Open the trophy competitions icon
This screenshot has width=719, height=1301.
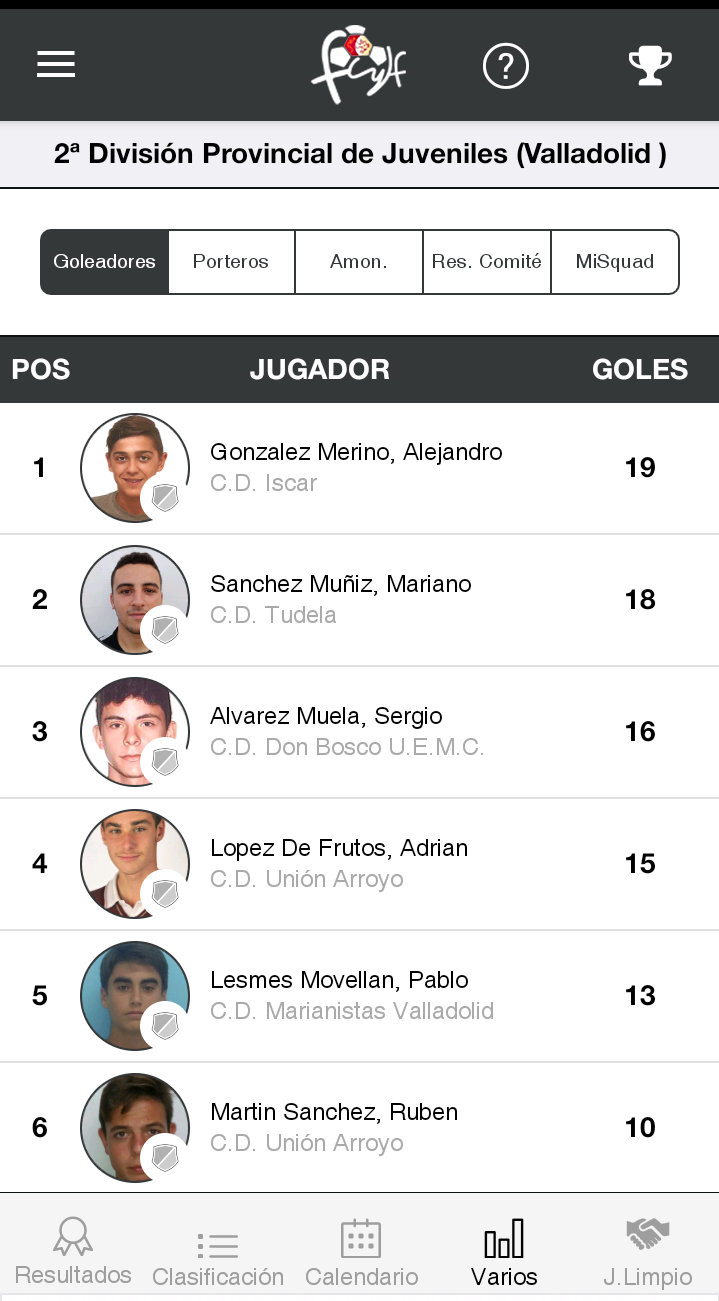(x=650, y=66)
